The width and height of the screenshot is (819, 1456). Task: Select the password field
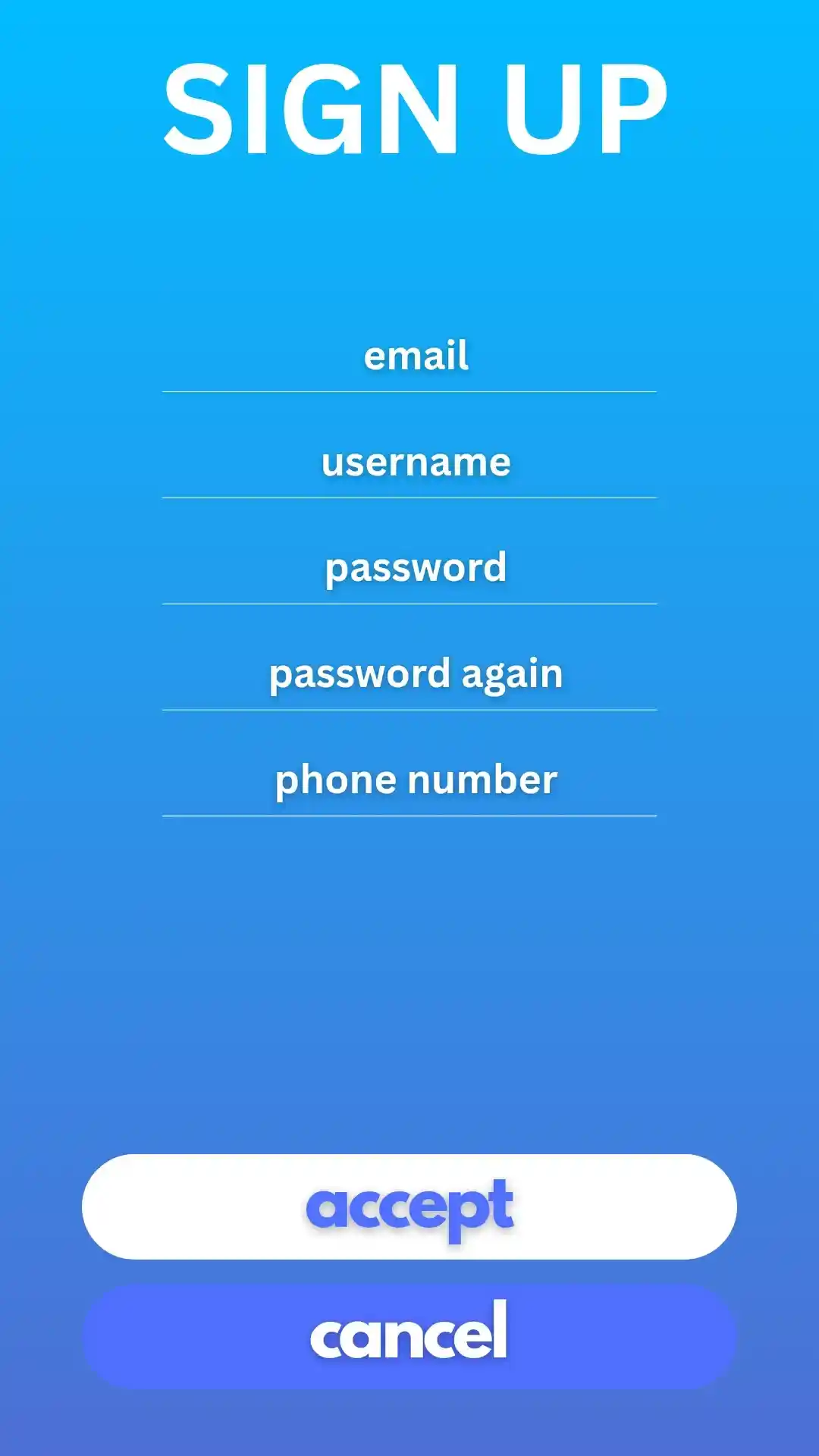pyautogui.click(x=409, y=570)
